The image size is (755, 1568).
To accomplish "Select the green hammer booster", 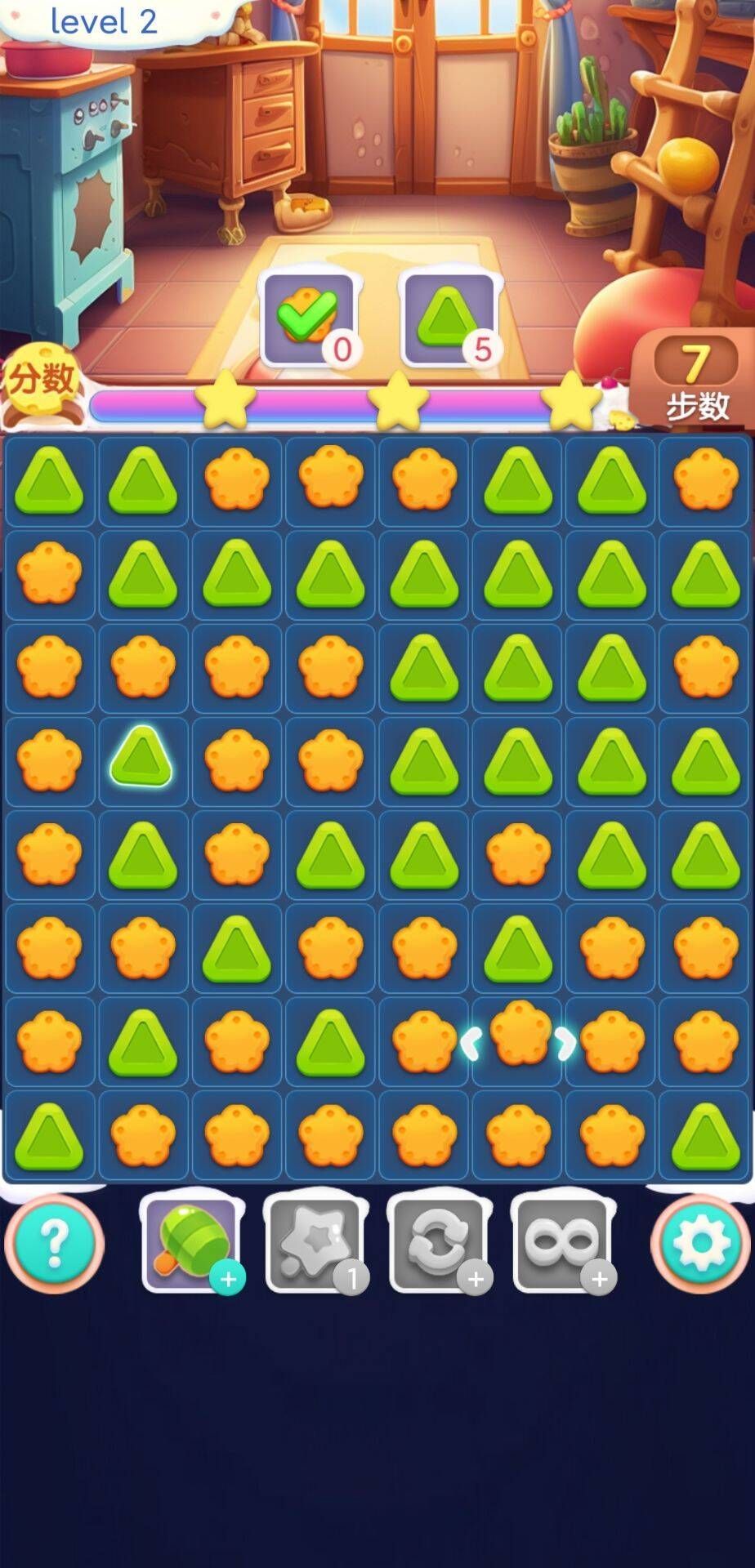I will [190, 1241].
